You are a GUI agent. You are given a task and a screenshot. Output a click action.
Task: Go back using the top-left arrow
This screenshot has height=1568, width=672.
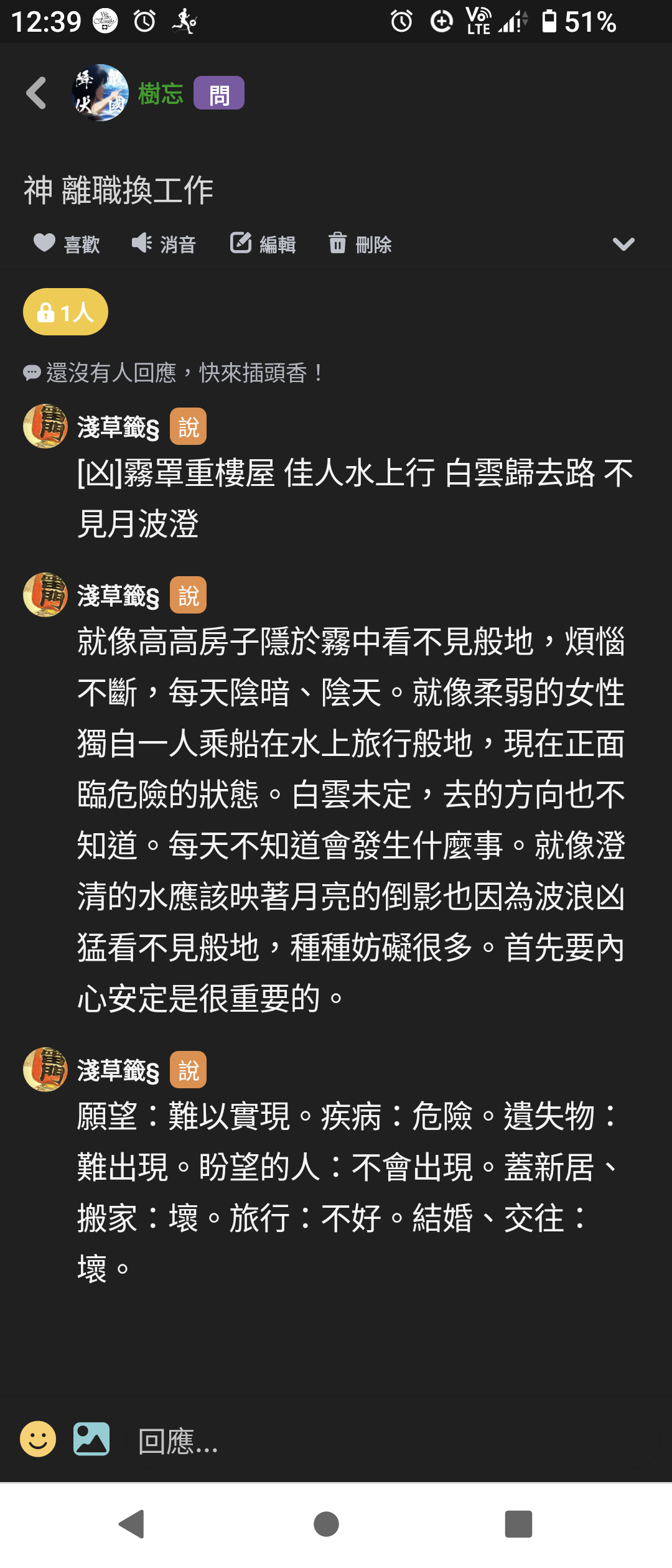(36, 93)
